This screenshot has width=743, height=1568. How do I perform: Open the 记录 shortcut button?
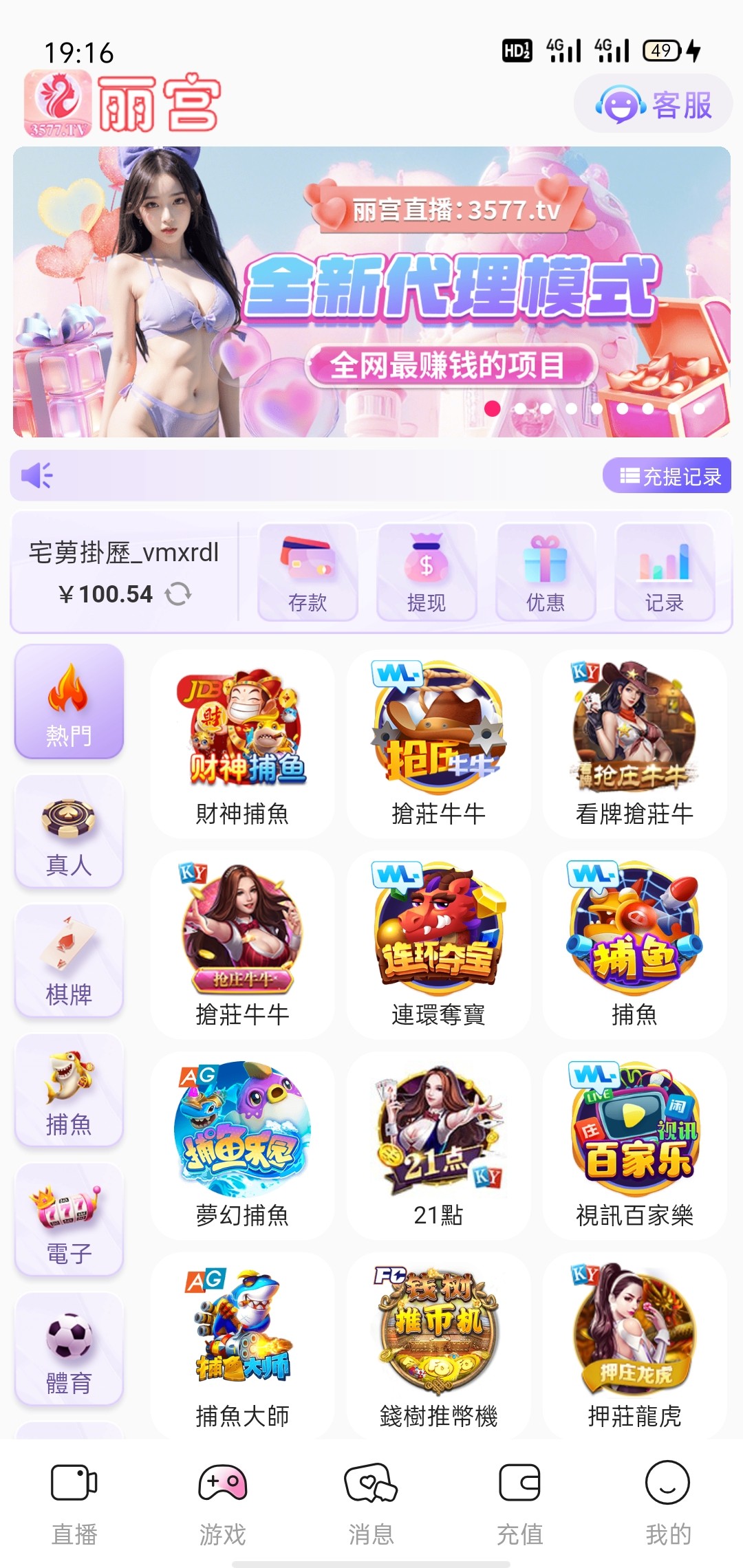664,572
